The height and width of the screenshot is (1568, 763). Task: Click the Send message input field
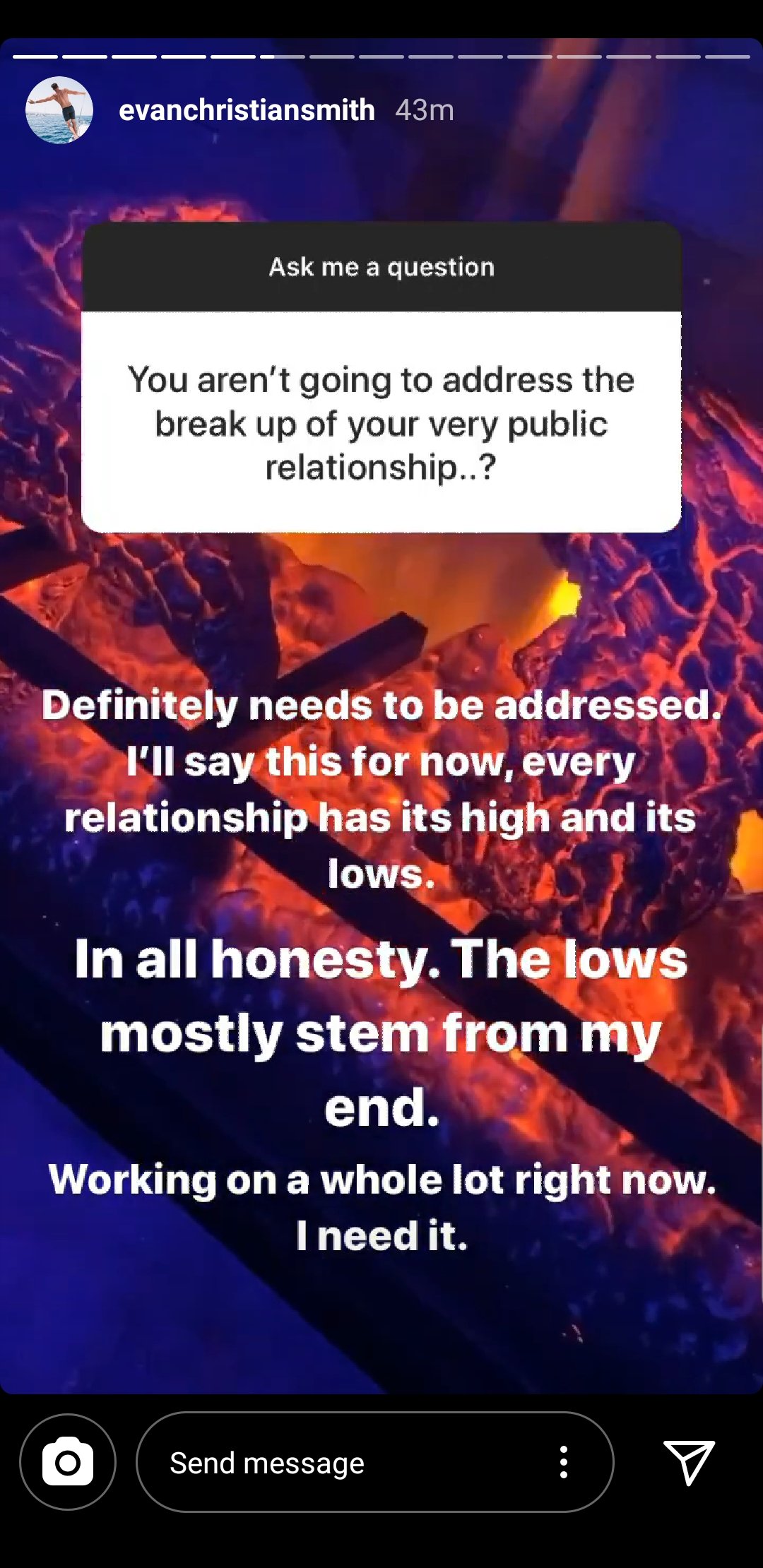pyautogui.click(x=318, y=1463)
